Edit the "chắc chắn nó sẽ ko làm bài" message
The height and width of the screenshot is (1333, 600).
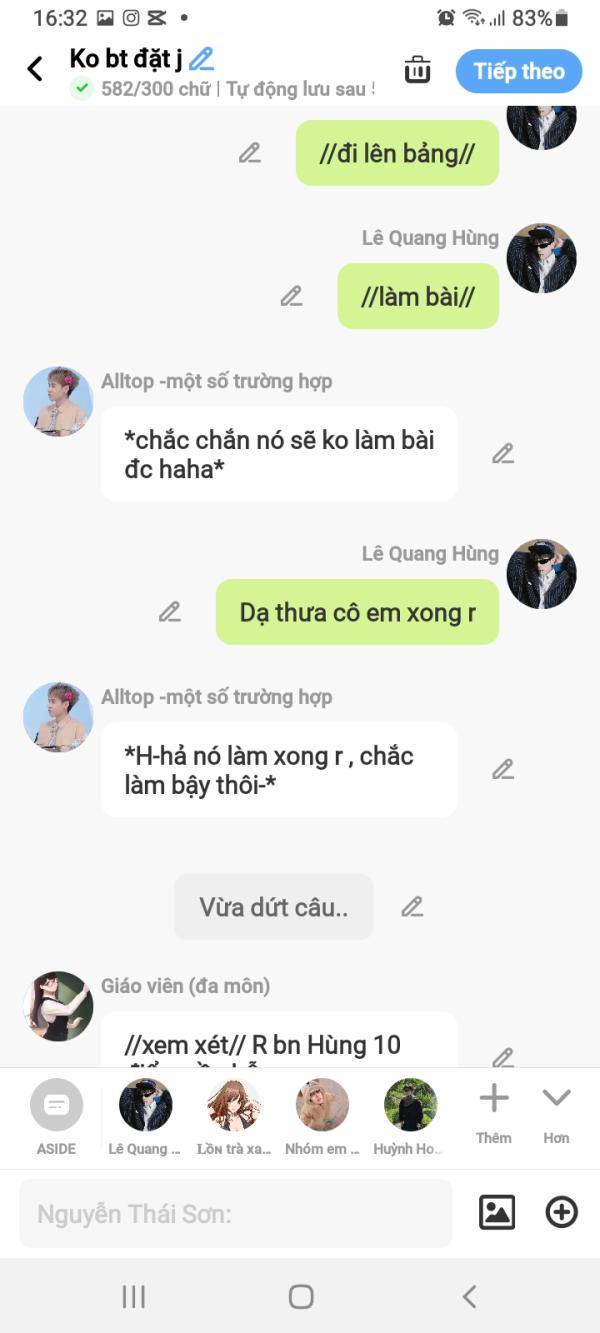[502, 454]
